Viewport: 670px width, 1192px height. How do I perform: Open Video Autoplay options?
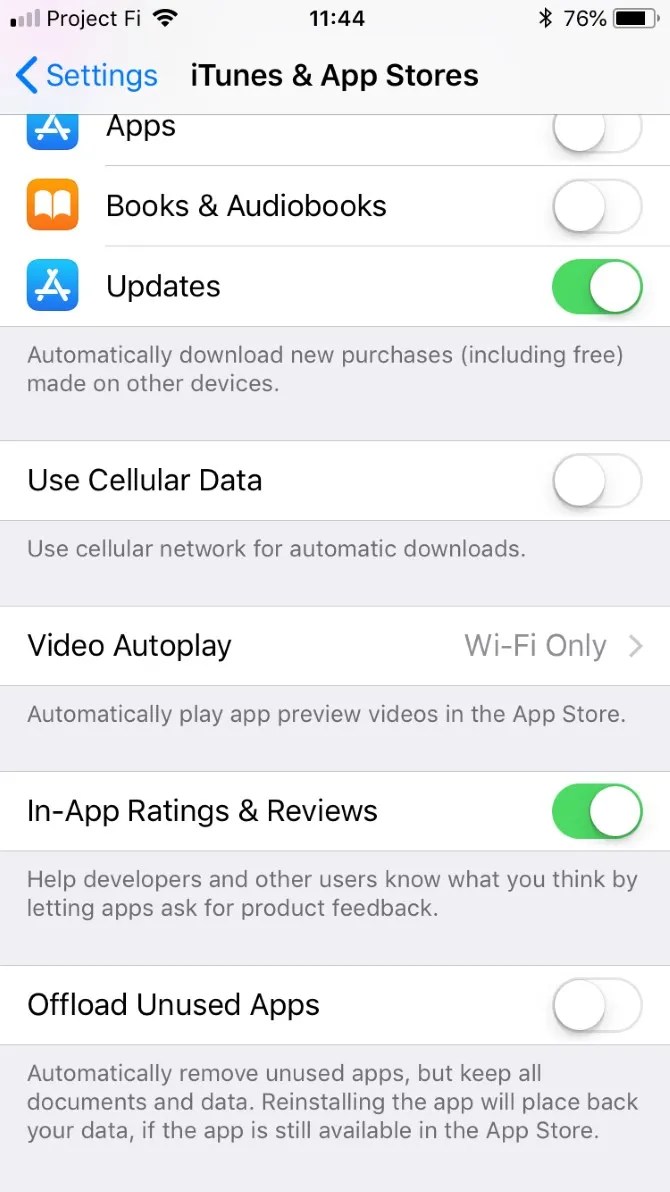coord(335,646)
